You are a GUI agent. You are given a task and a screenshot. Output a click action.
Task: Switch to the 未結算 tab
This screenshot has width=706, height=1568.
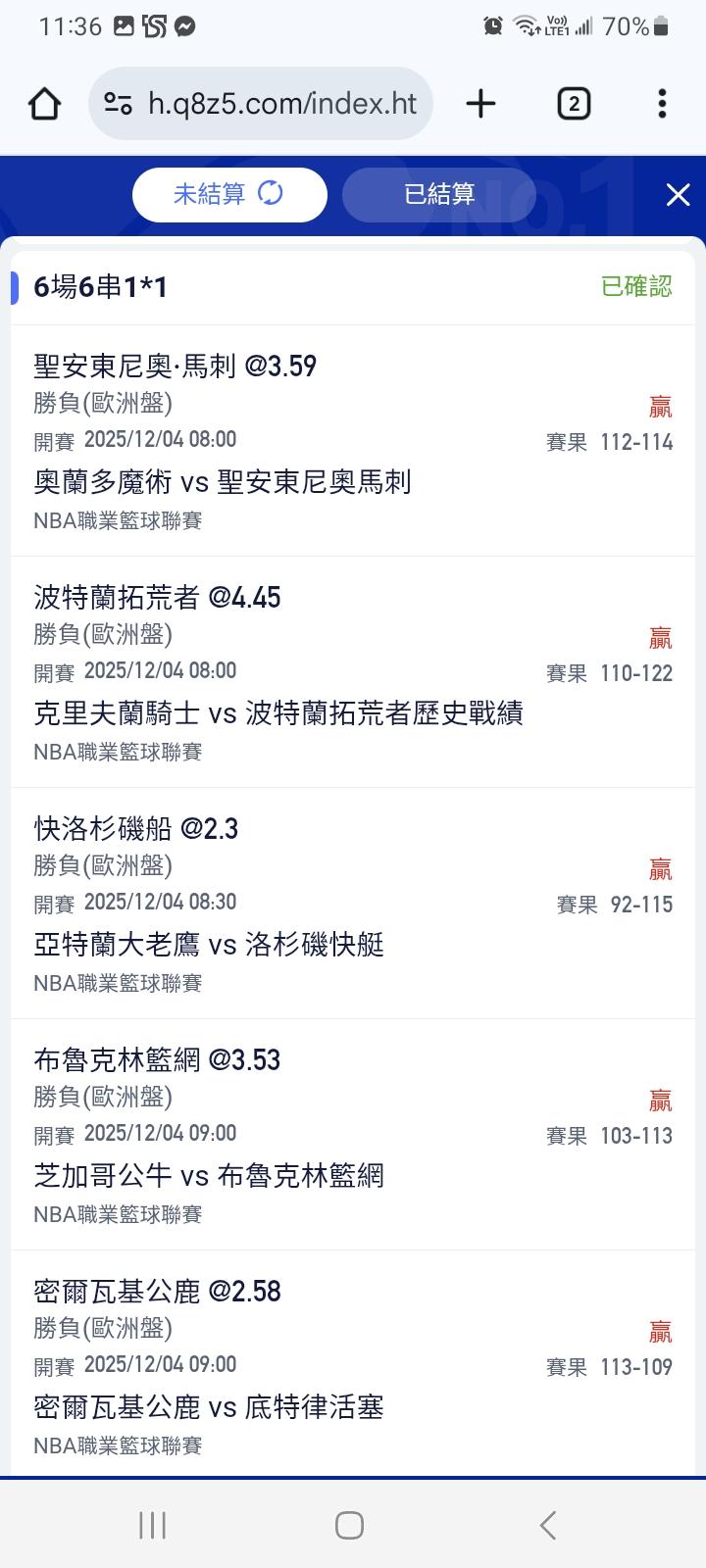pos(229,194)
